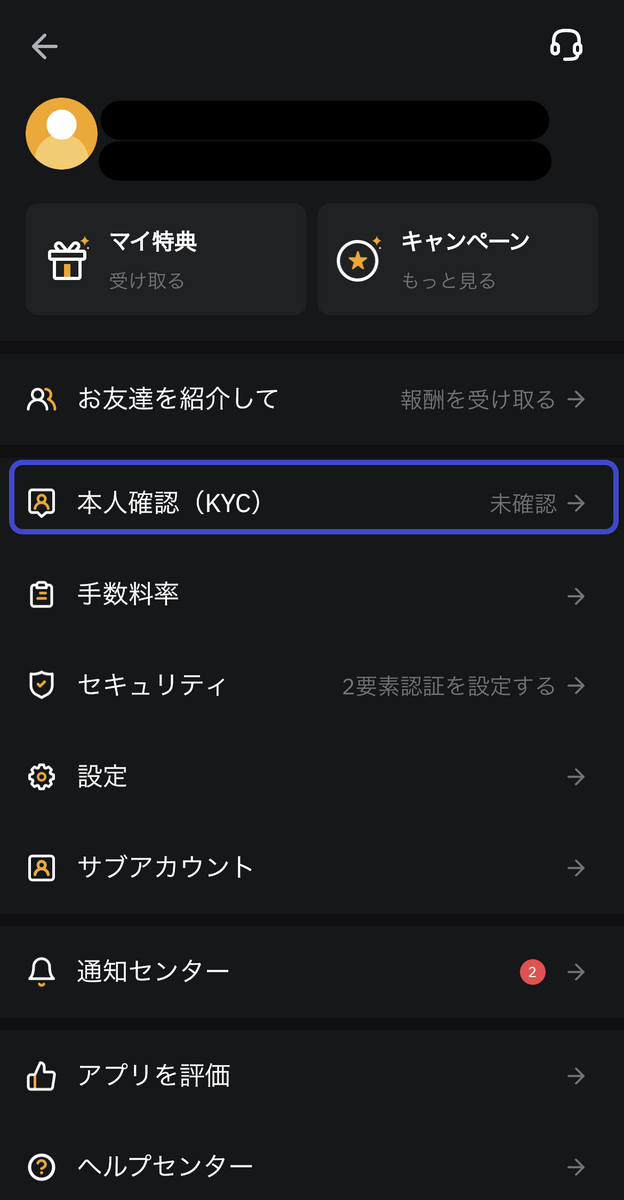View 手数料率 fee rates
Image resolution: width=624 pixels, height=1200 pixels.
(x=312, y=595)
